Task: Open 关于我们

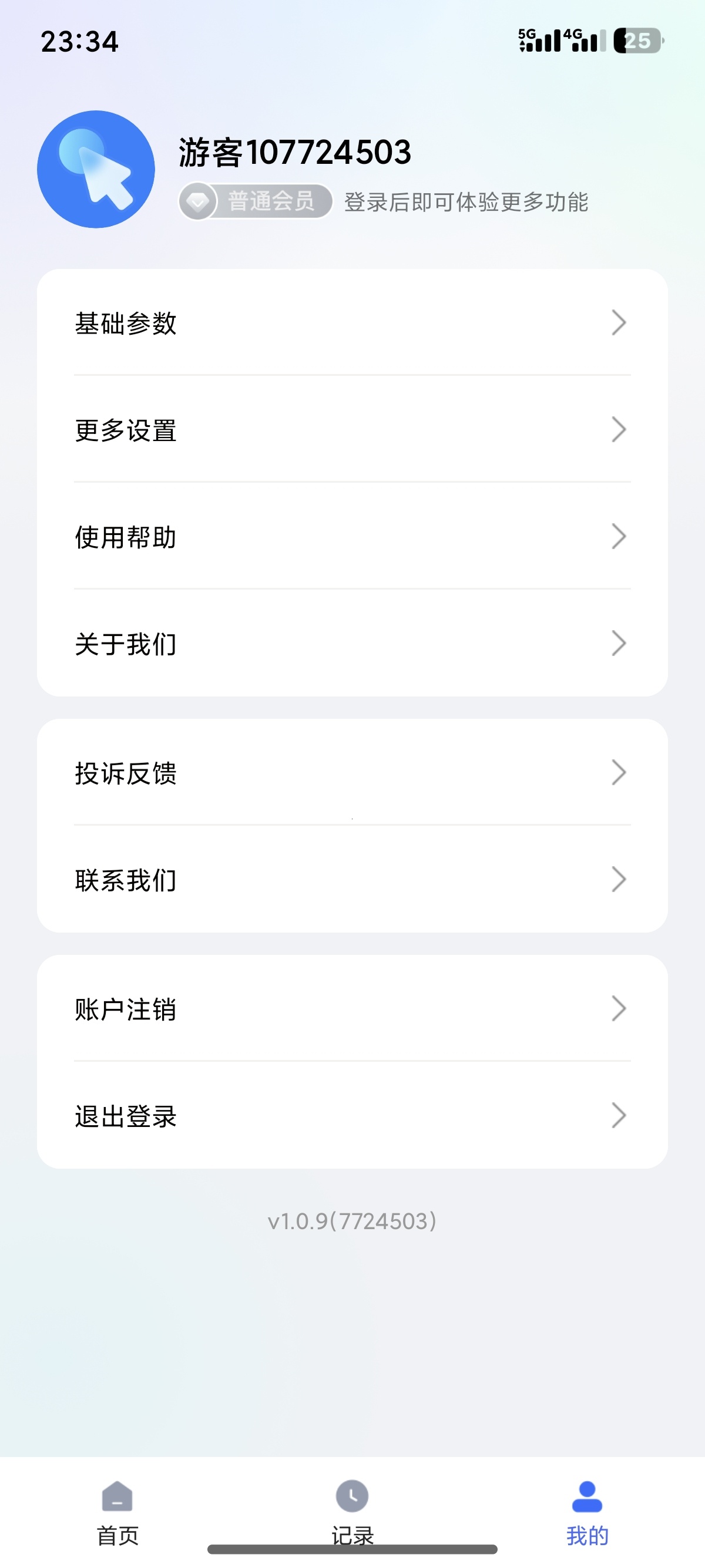Action: pos(352,644)
